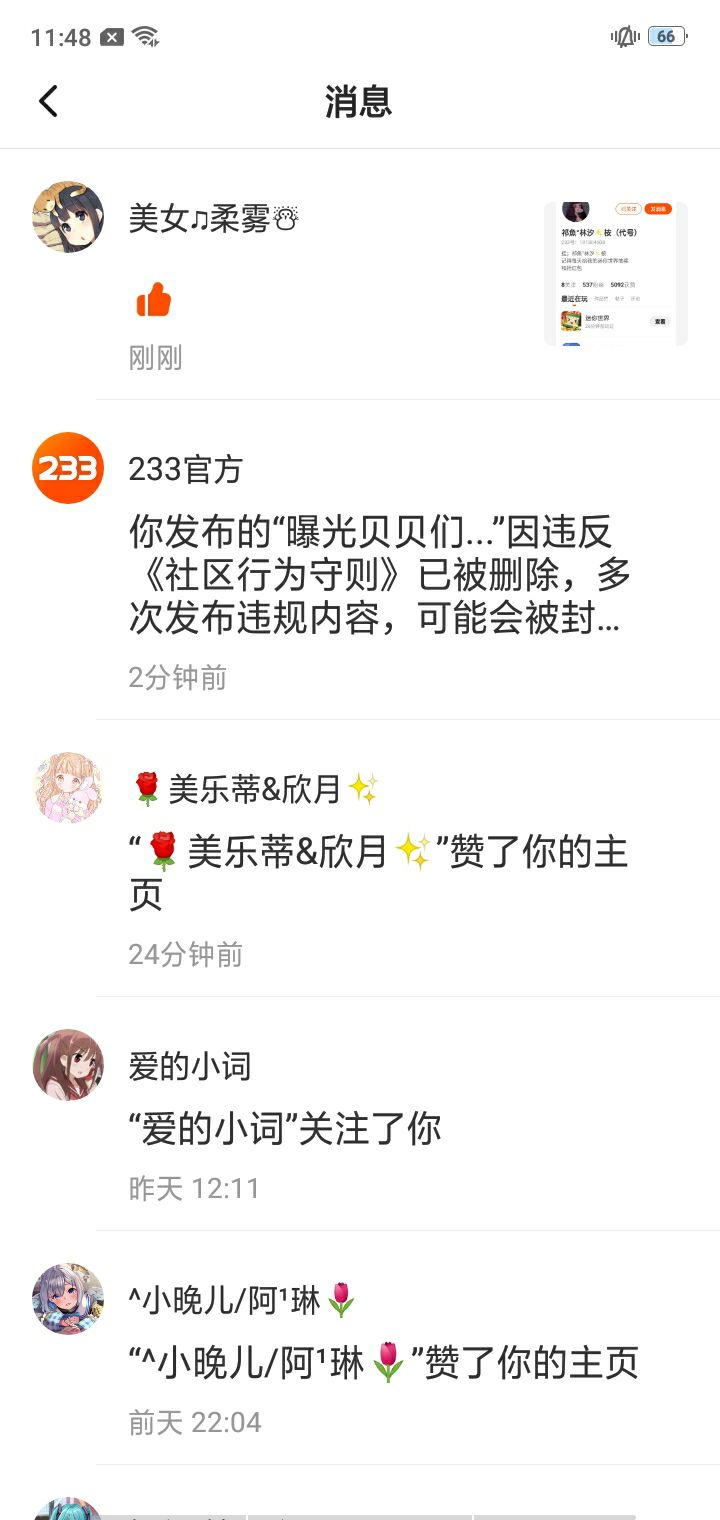720x1520 pixels.
Task: Tap the 233官方 avatar
Action: point(68,468)
